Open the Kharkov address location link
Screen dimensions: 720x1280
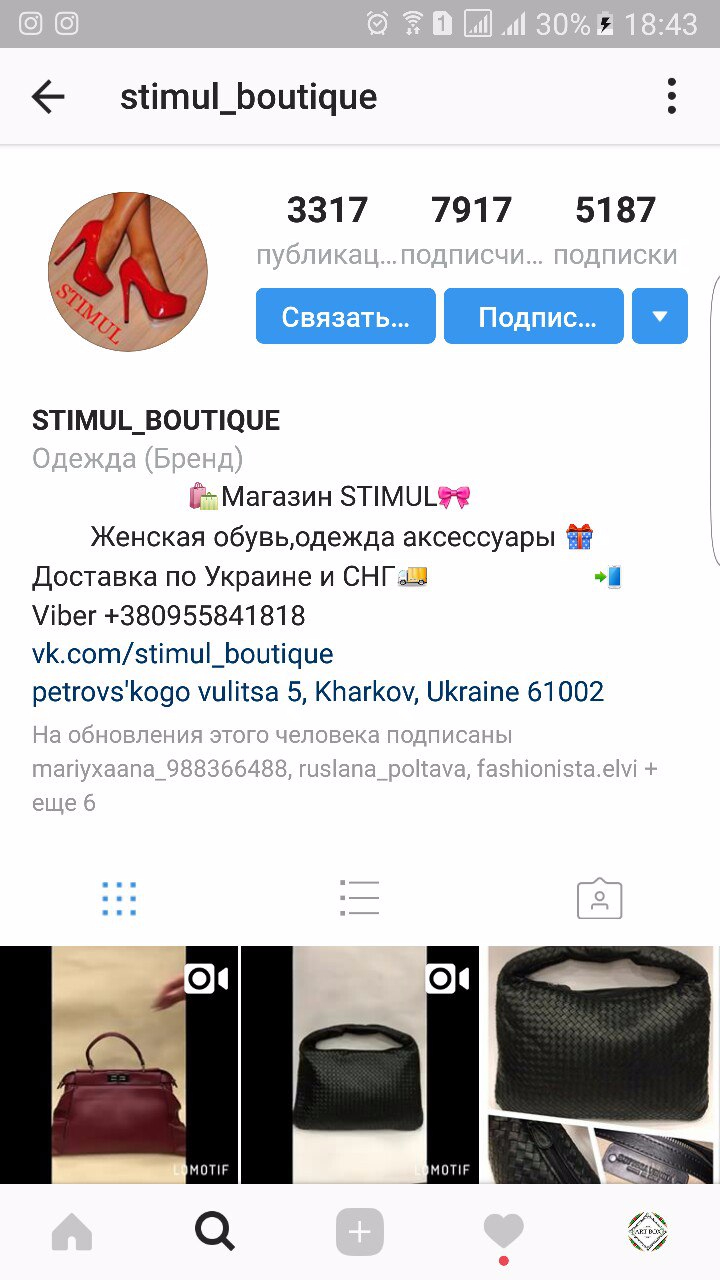pyautogui.click(x=318, y=692)
